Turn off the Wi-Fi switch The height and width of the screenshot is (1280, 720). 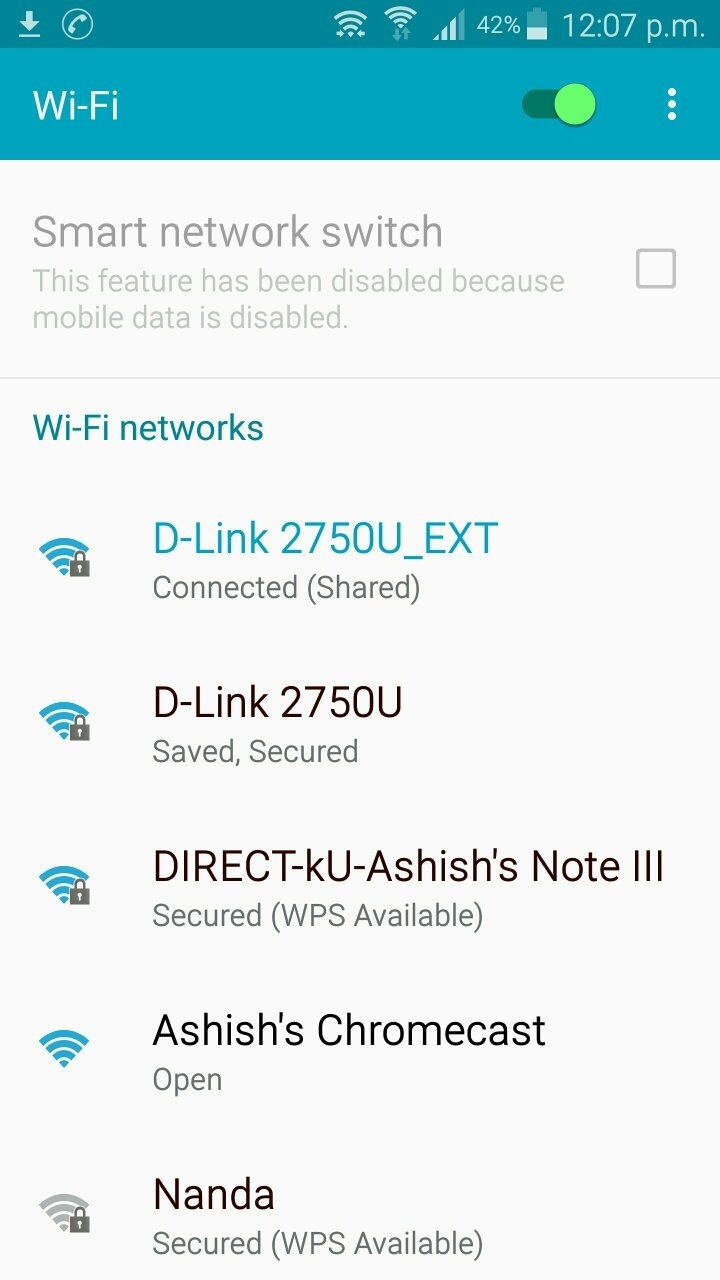click(x=560, y=104)
